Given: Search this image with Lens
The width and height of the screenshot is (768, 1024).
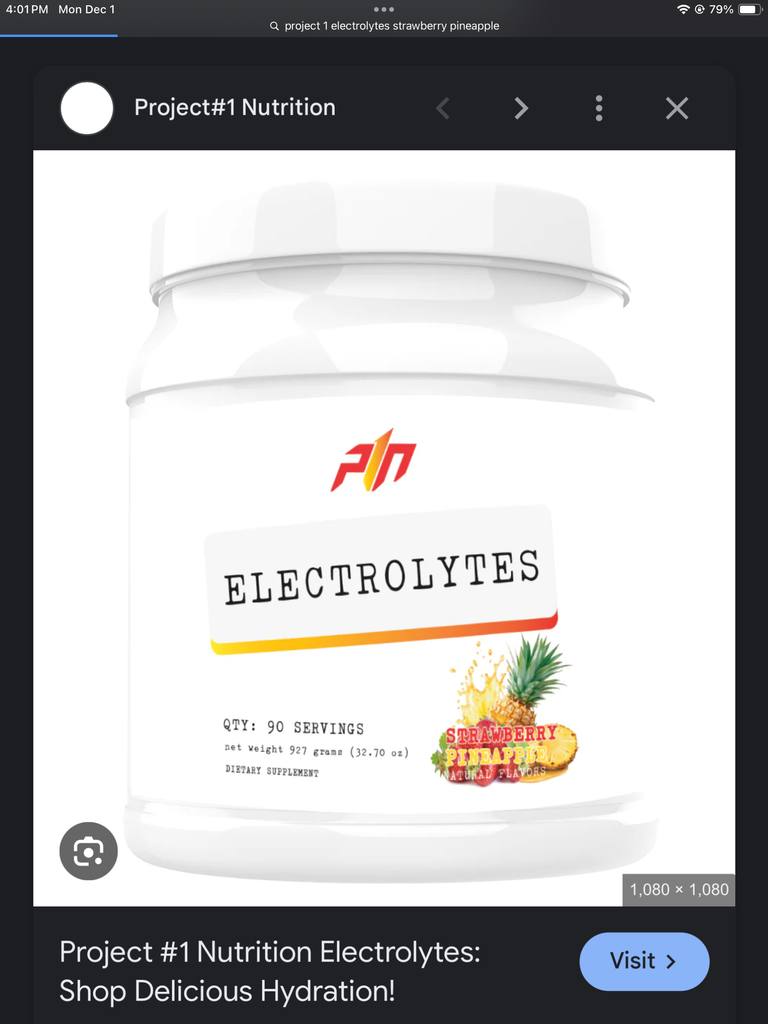Looking at the screenshot, I should pyautogui.click(x=88, y=851).
